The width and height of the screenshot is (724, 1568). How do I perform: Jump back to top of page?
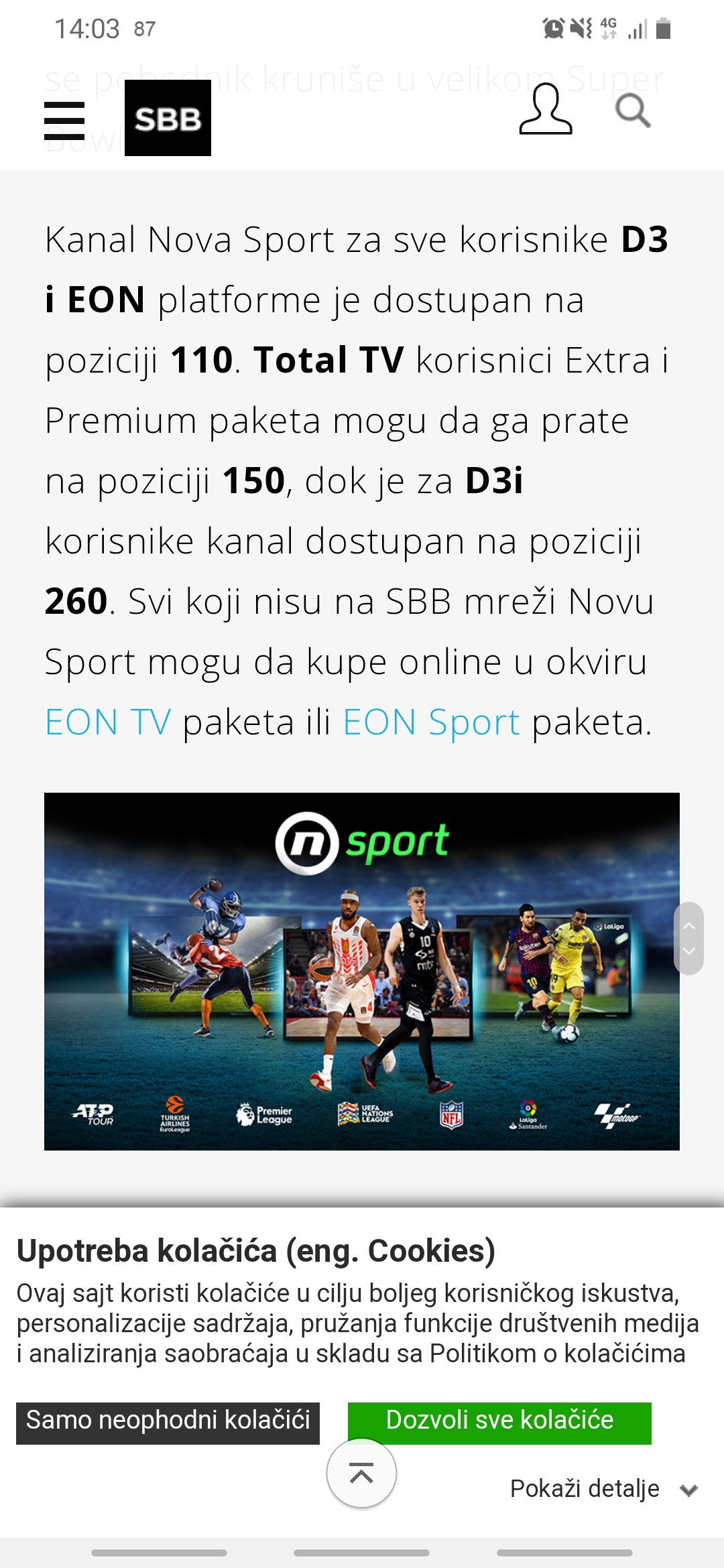(x=361, y=1474)
